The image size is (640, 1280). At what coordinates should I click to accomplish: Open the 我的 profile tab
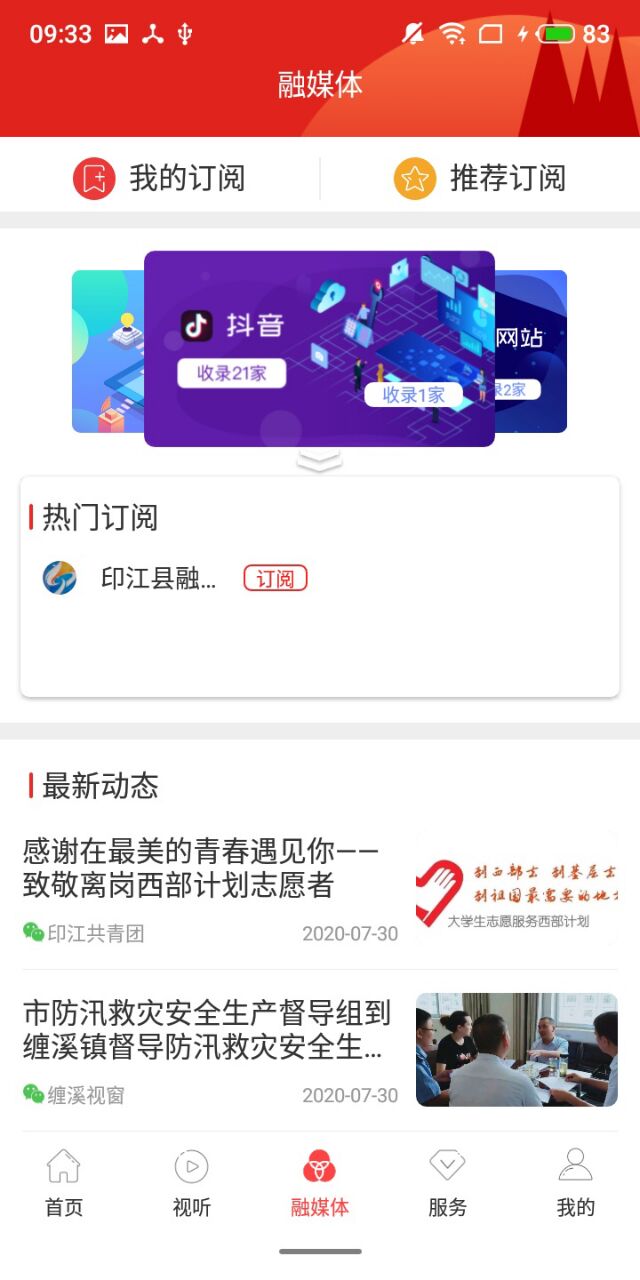tap(575, 1182)
